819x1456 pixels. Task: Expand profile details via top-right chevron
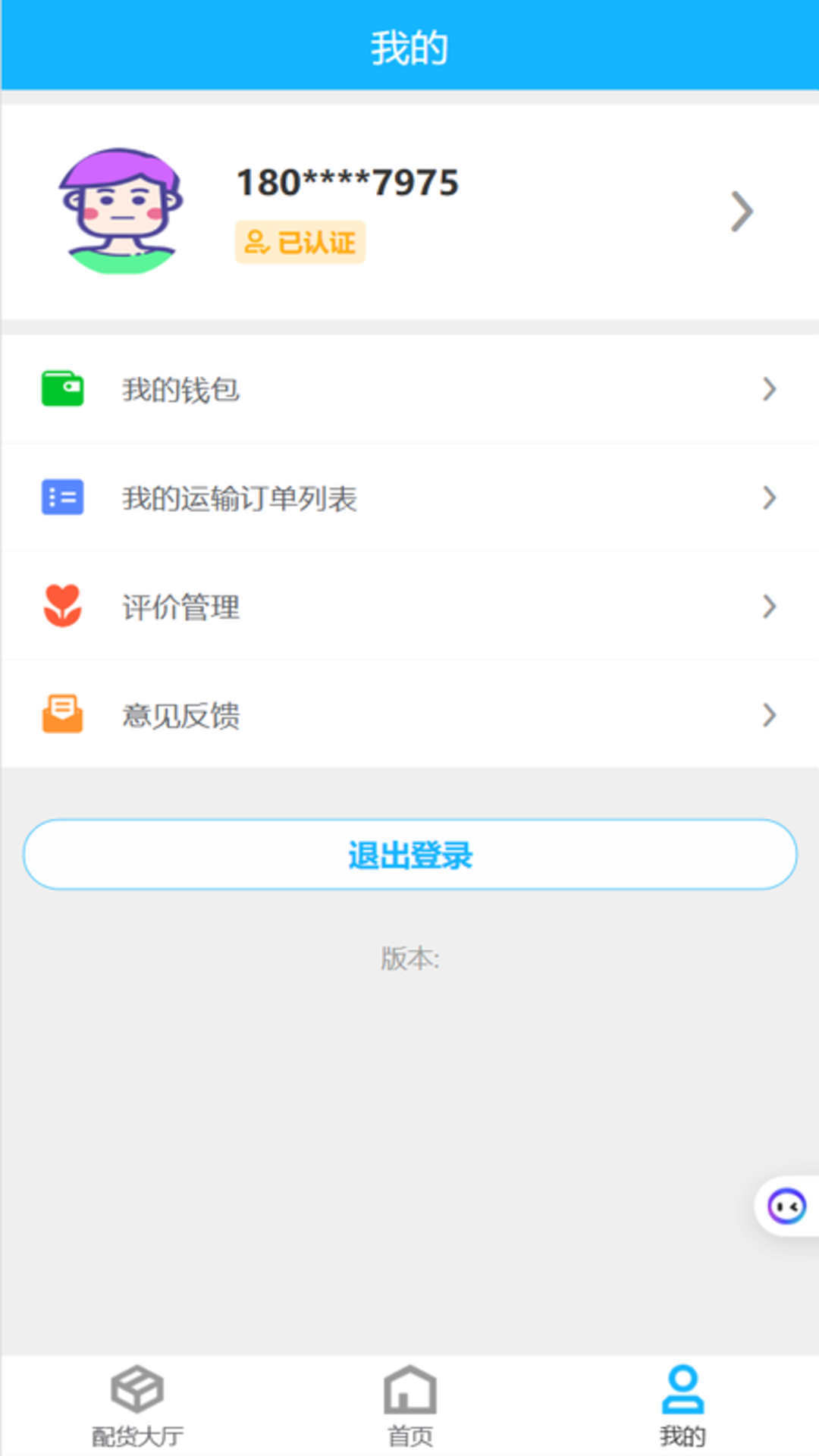(741, 210)
